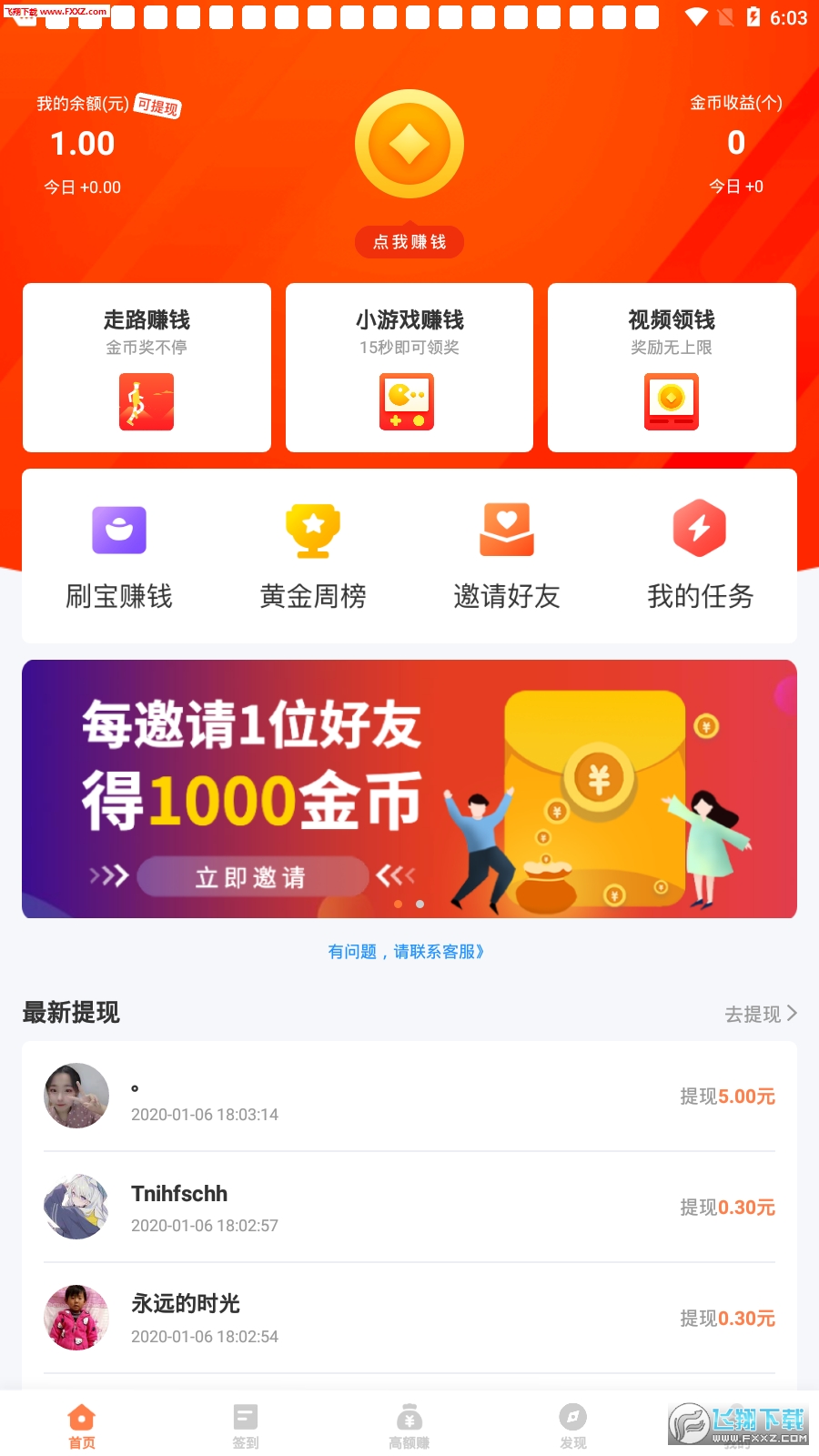Viewport: 819px width, 1456px height.
Task: Open 刷宝赚钱
Action: coord(119,556)
